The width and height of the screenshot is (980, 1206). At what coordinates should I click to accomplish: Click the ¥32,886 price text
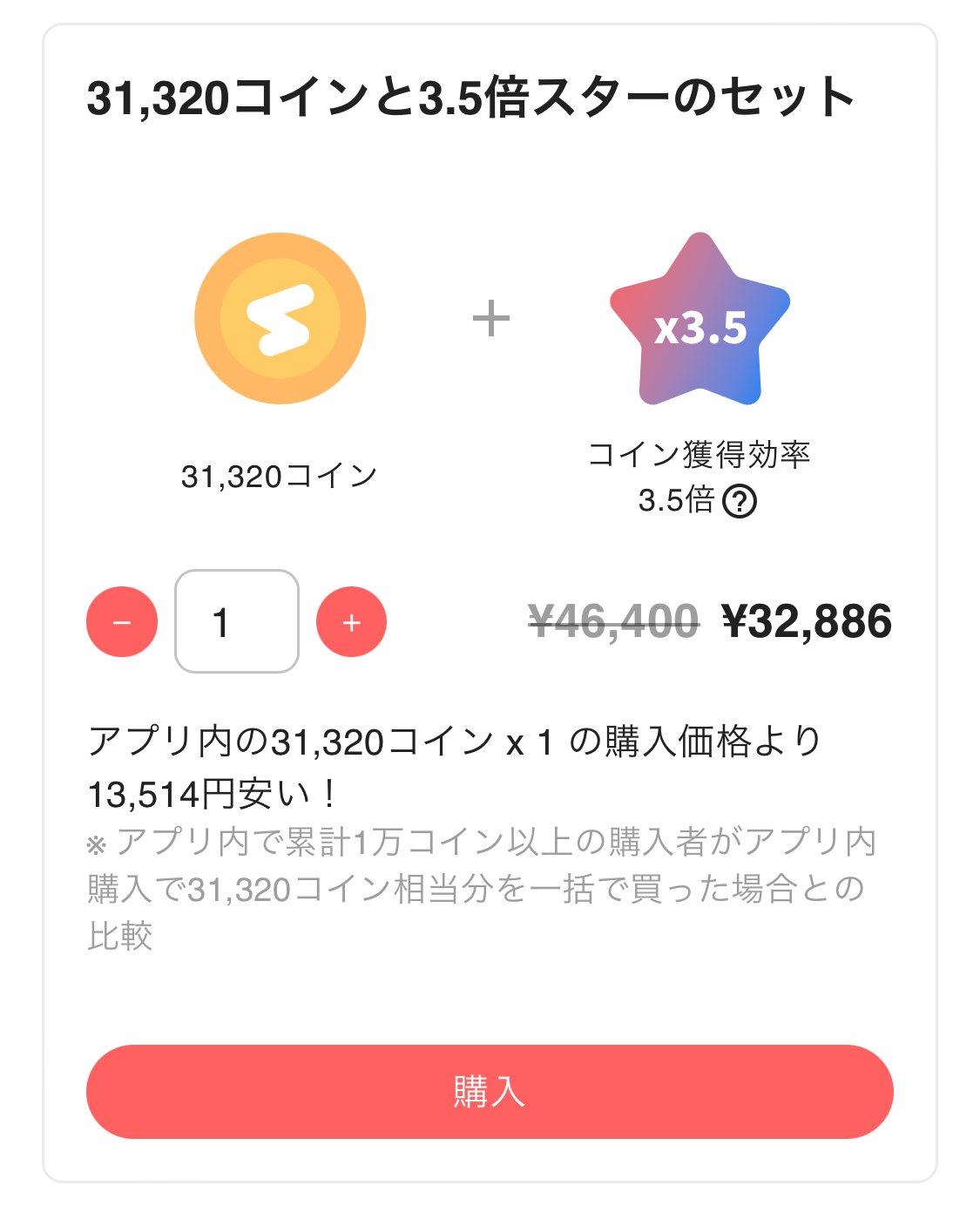[808, 620]
